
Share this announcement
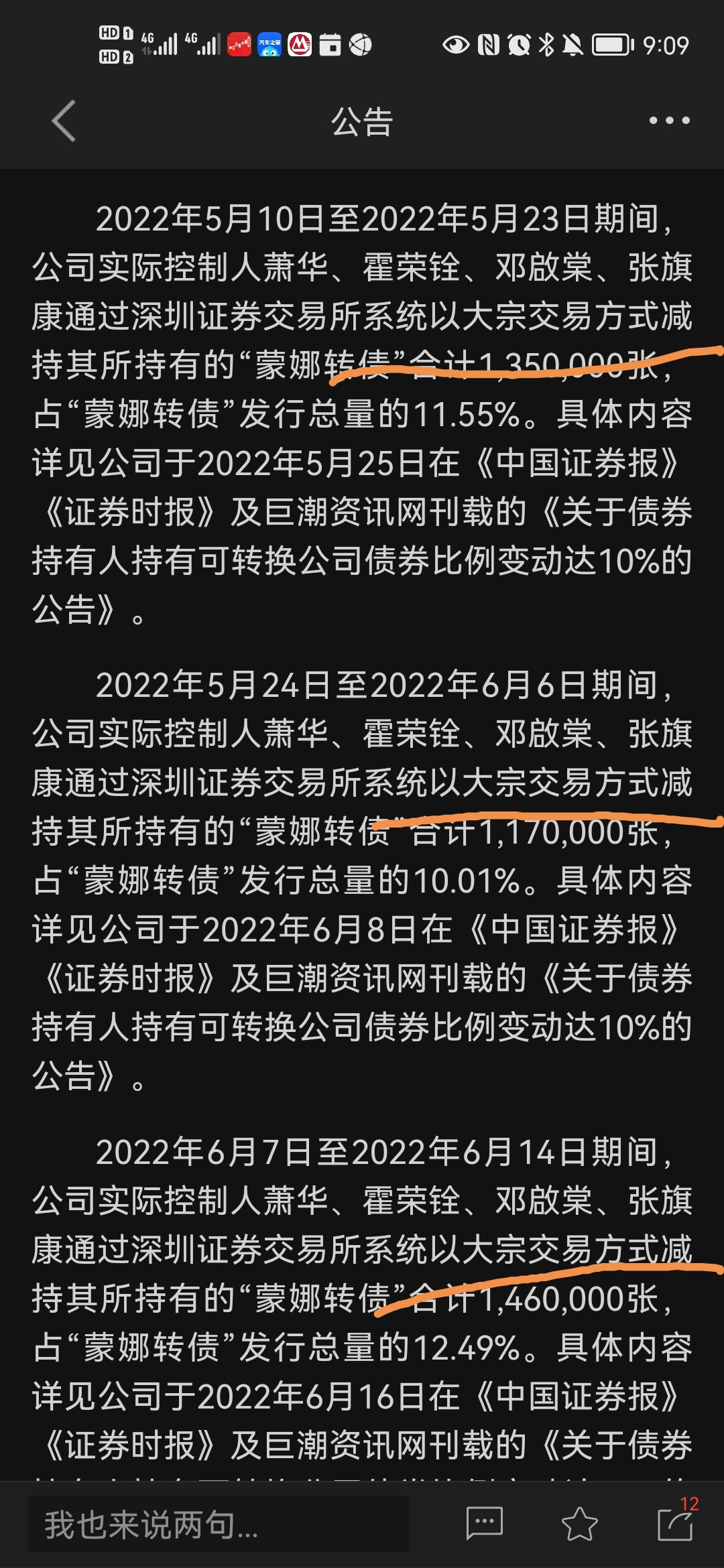[x=674, y=1524]
